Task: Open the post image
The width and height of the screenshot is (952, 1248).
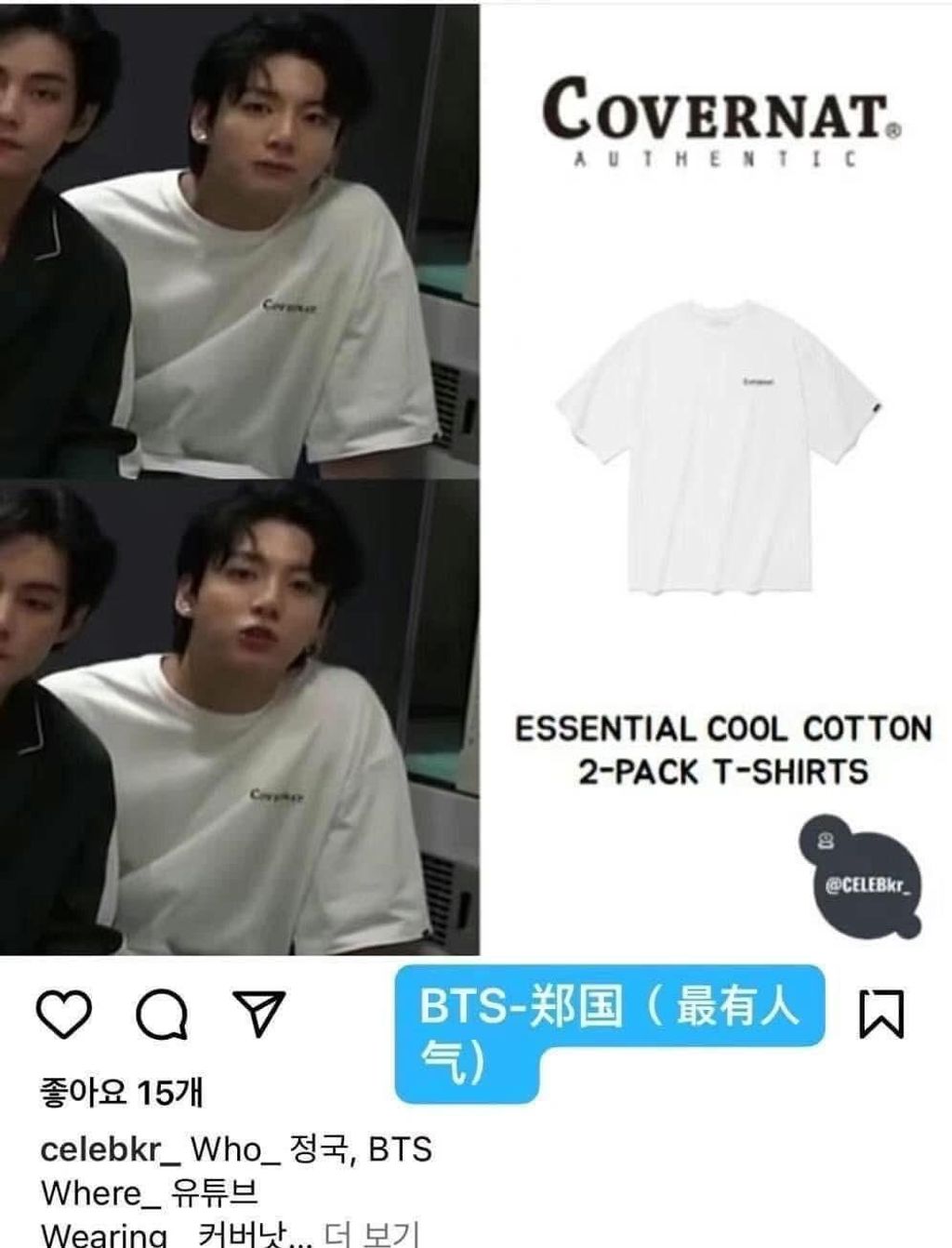Action: click(x=476, y=479)
